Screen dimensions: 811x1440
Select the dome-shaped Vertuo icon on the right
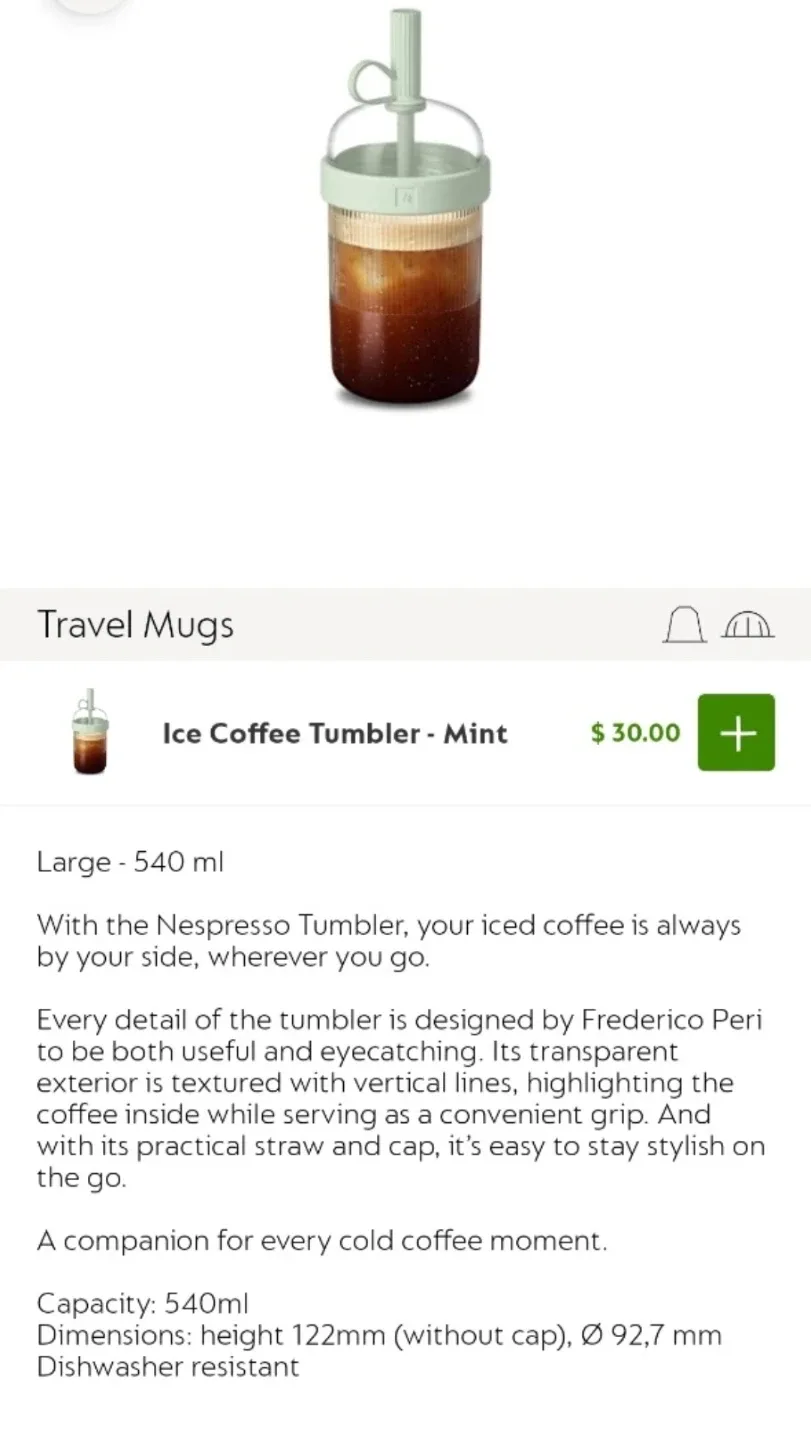click(x=748, y=624)
